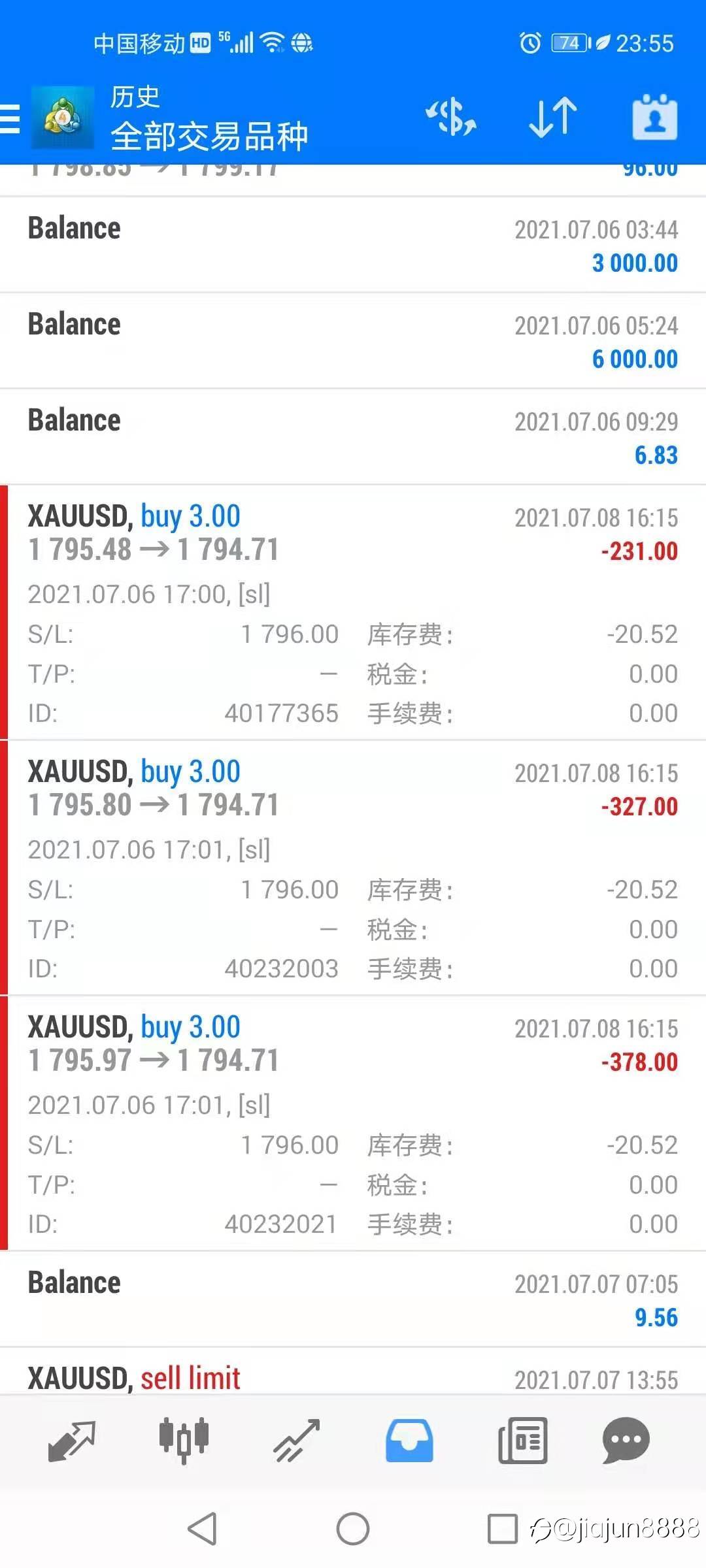This screenshot has height=1568, width=706.
Task: Select the History inbox tab
Action: [x=409, y=1441]
